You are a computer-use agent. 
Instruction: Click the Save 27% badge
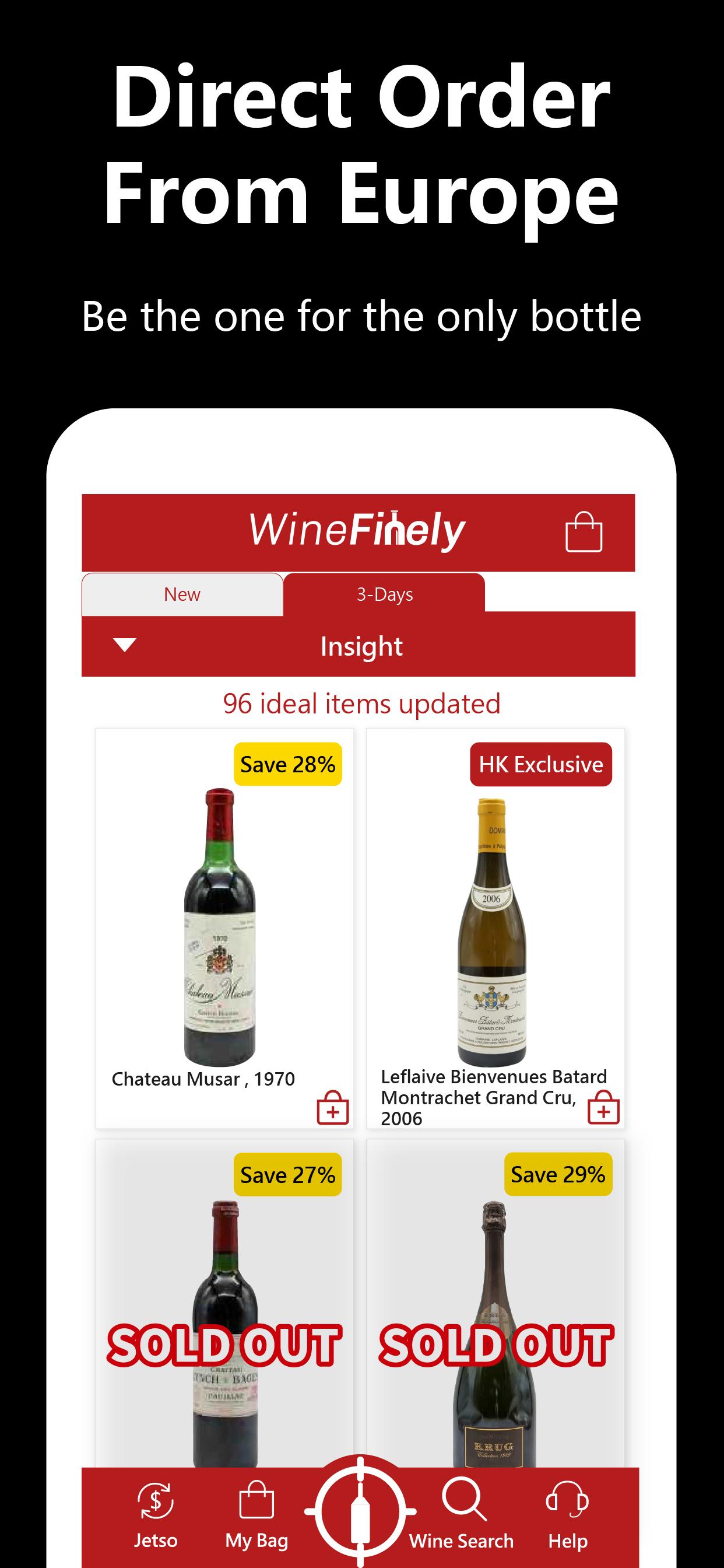point(288,1175)
